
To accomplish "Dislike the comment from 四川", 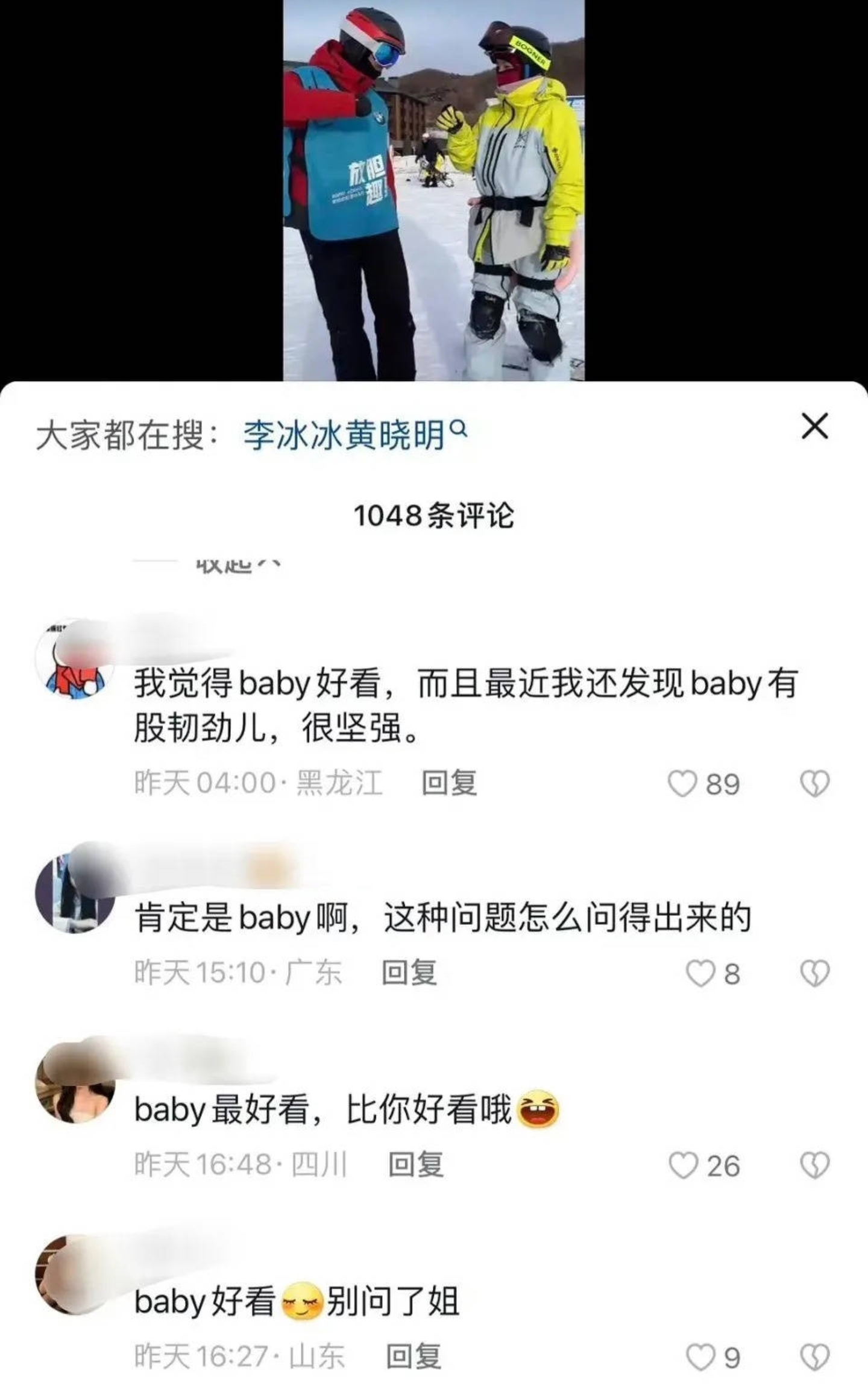I will coord(815,1165).
